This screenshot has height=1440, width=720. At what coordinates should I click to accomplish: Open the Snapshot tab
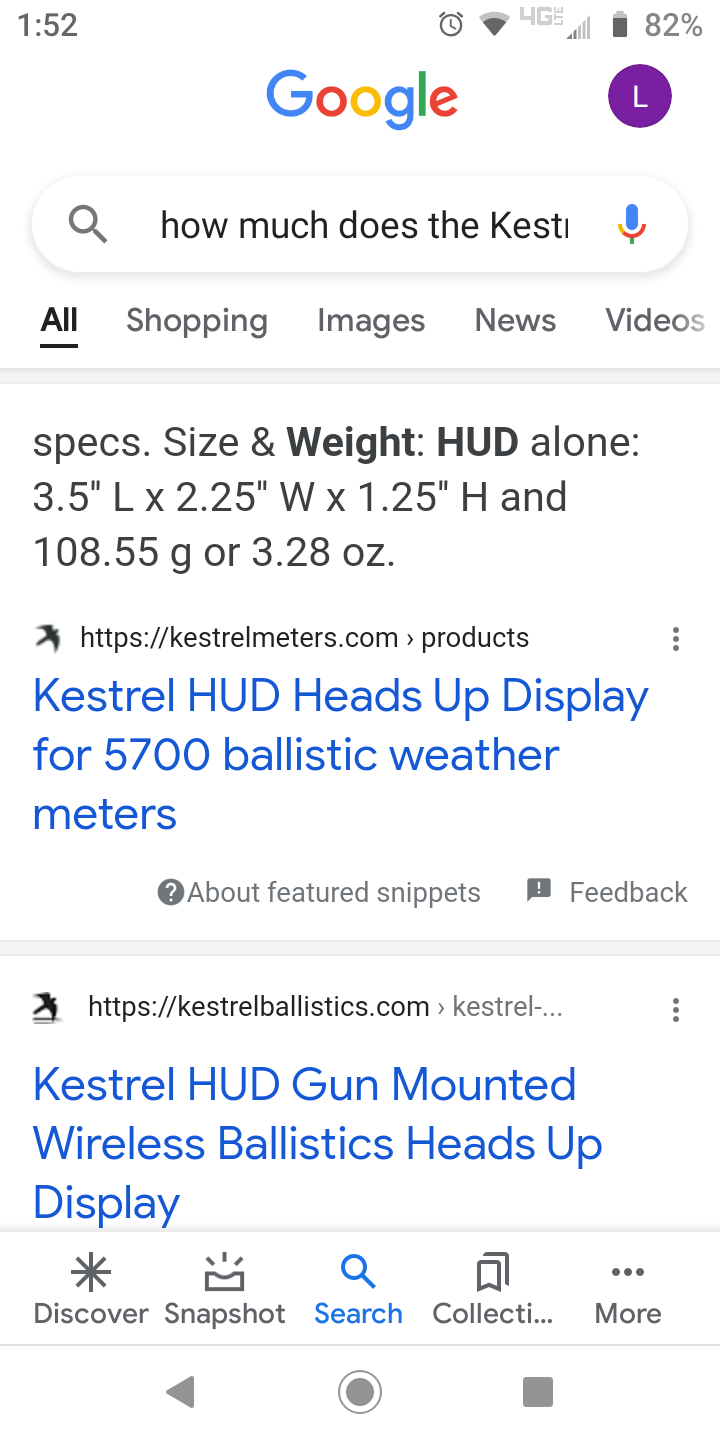[x=225, y=1290]
